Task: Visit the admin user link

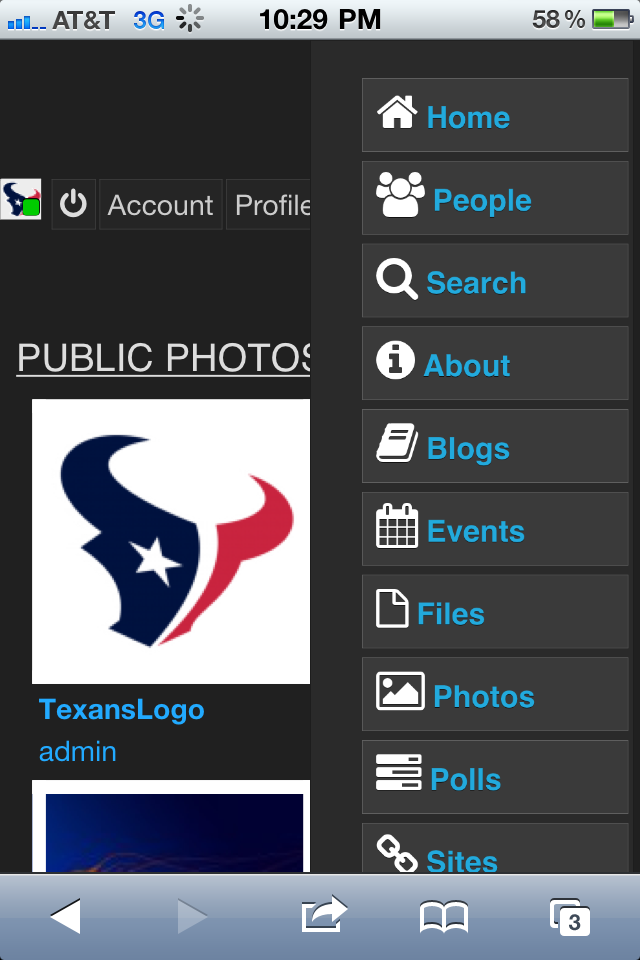Action: point(78,751)
